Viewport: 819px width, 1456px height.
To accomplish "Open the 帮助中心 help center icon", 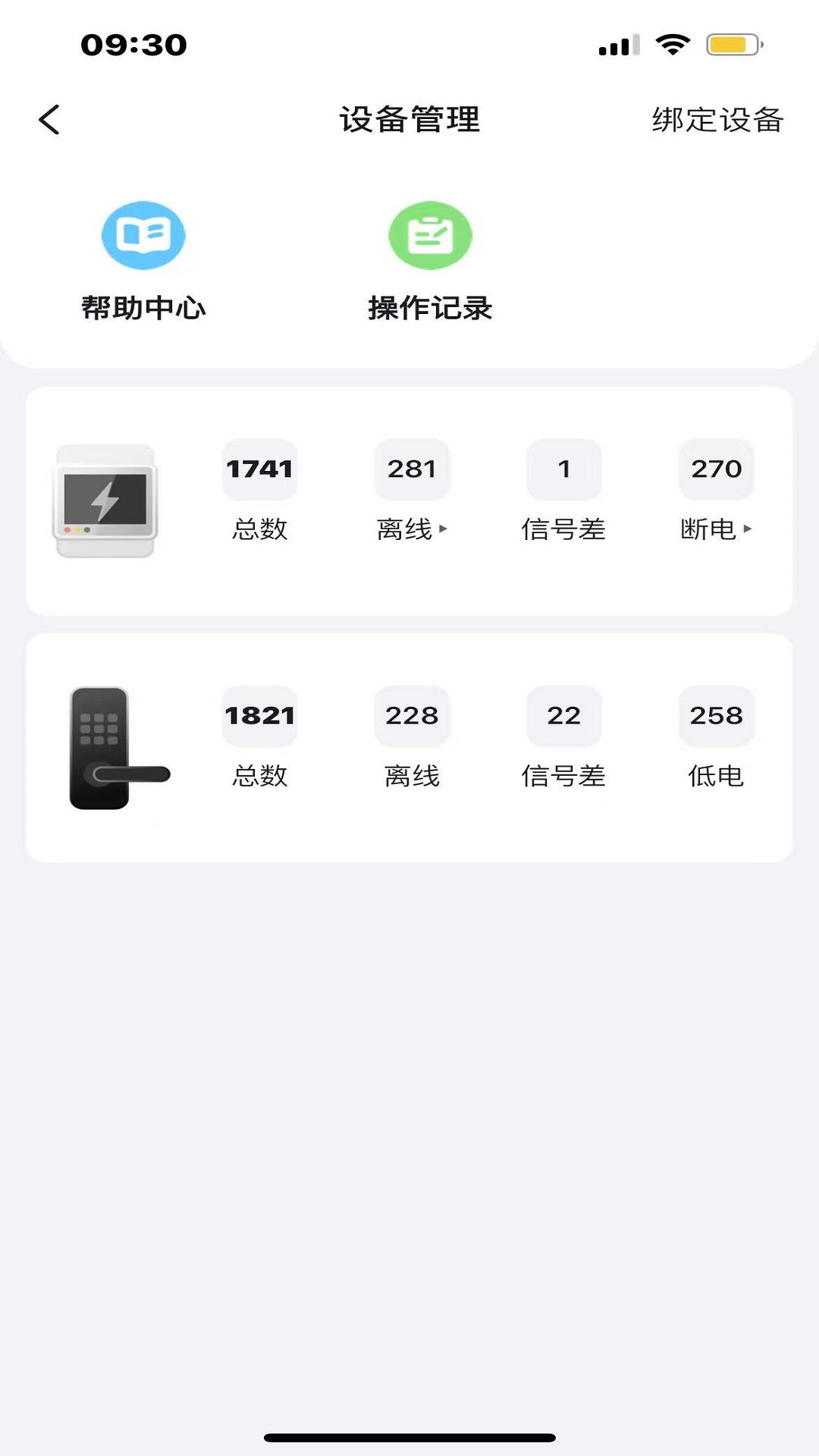I will [143, 235].
